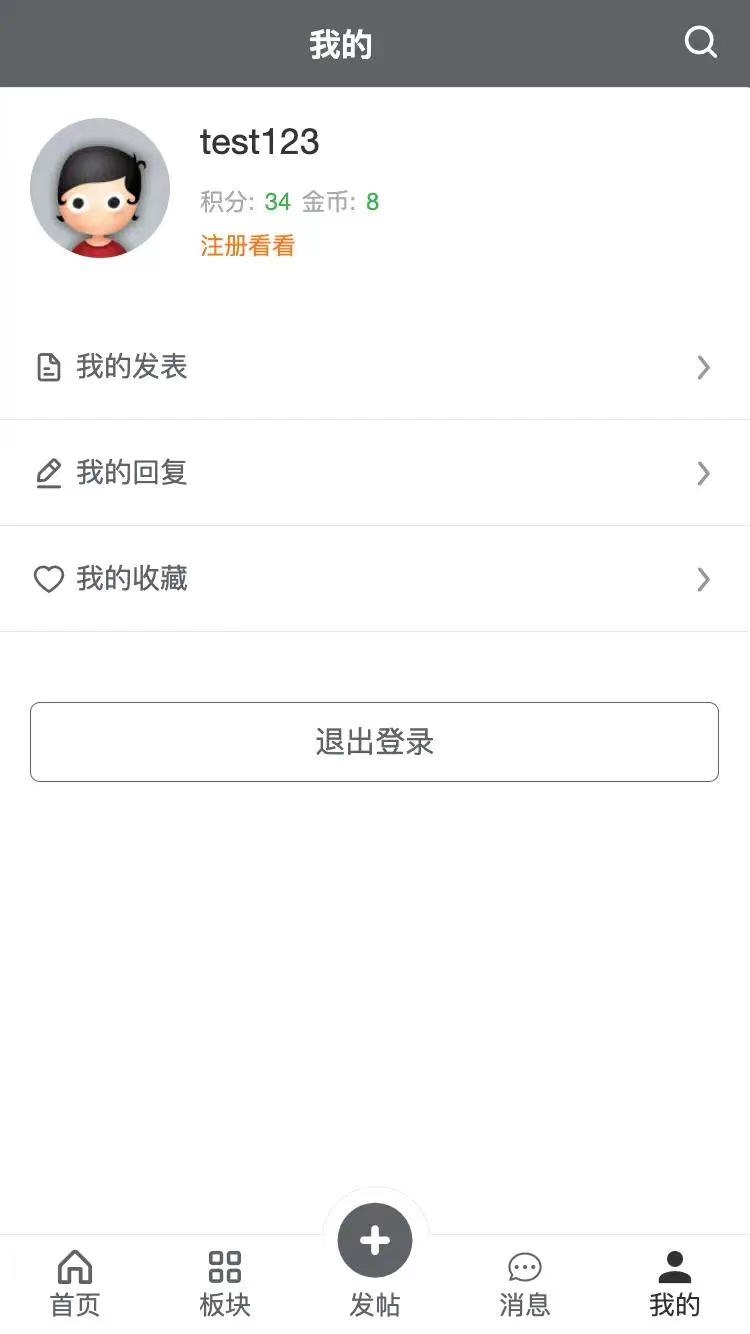
Task: Switch to the 板块 tab
Action: (x=225, y=1283)
